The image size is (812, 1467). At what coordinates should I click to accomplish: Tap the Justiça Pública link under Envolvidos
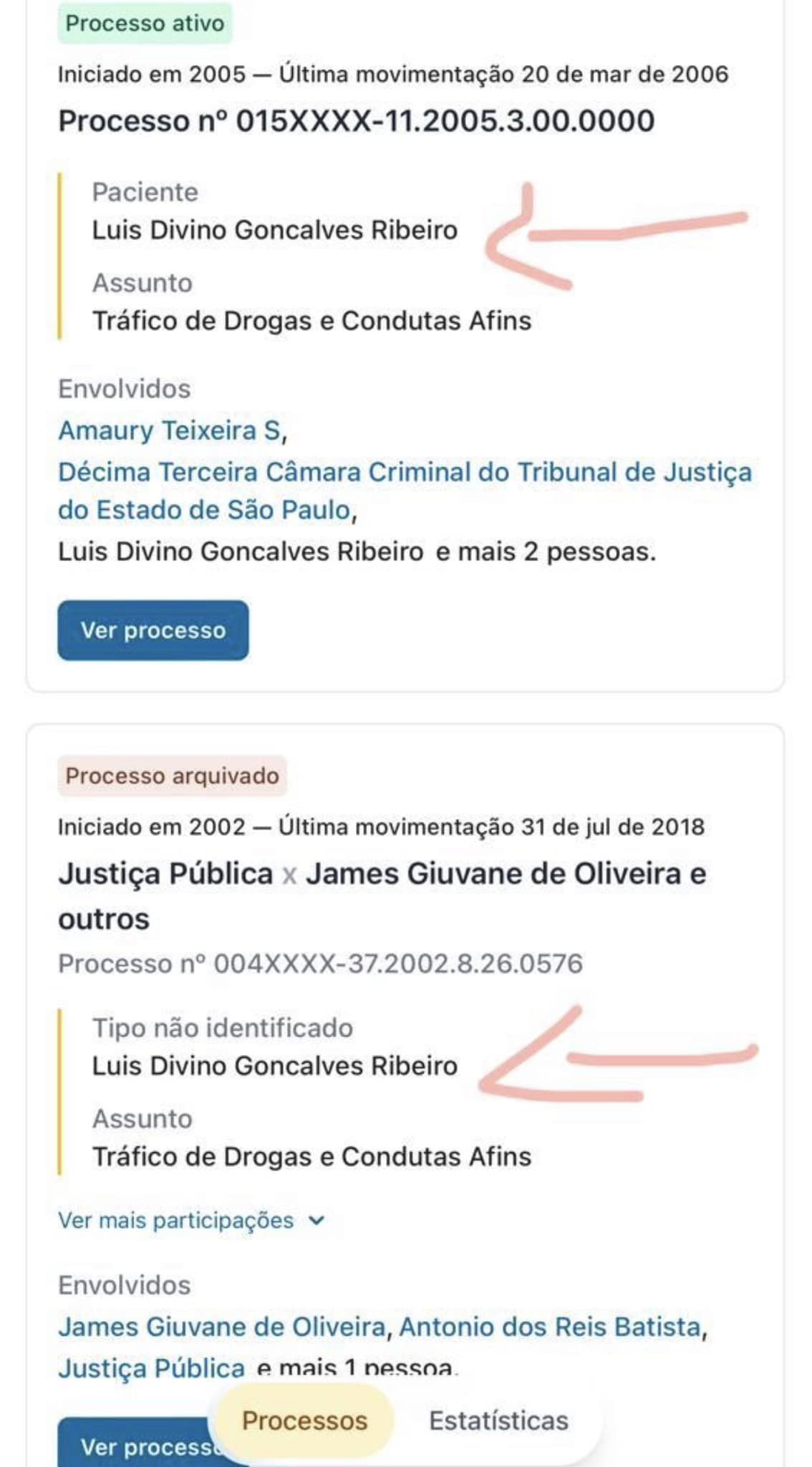[x=151, y=1369]
